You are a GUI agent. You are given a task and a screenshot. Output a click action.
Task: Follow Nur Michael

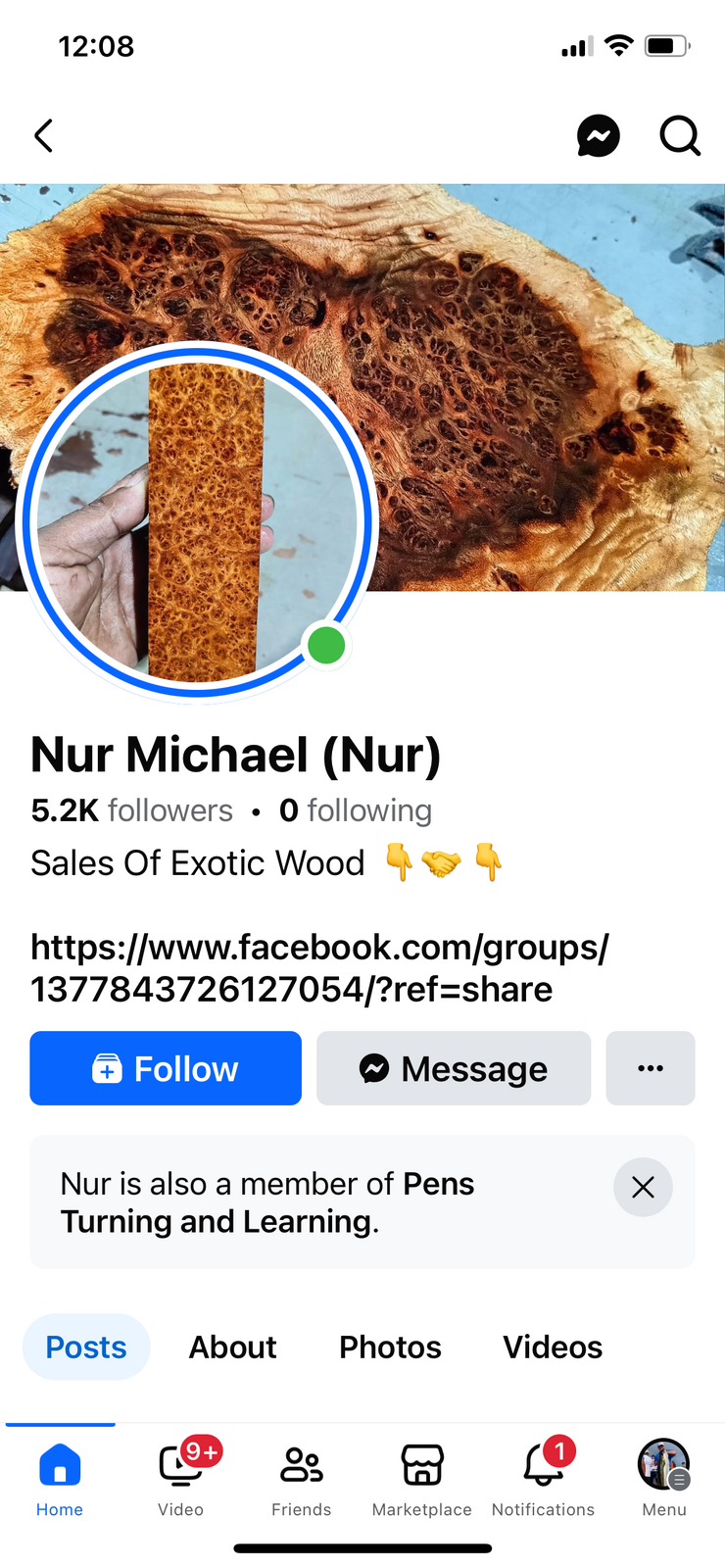(x=166, y=1068)
